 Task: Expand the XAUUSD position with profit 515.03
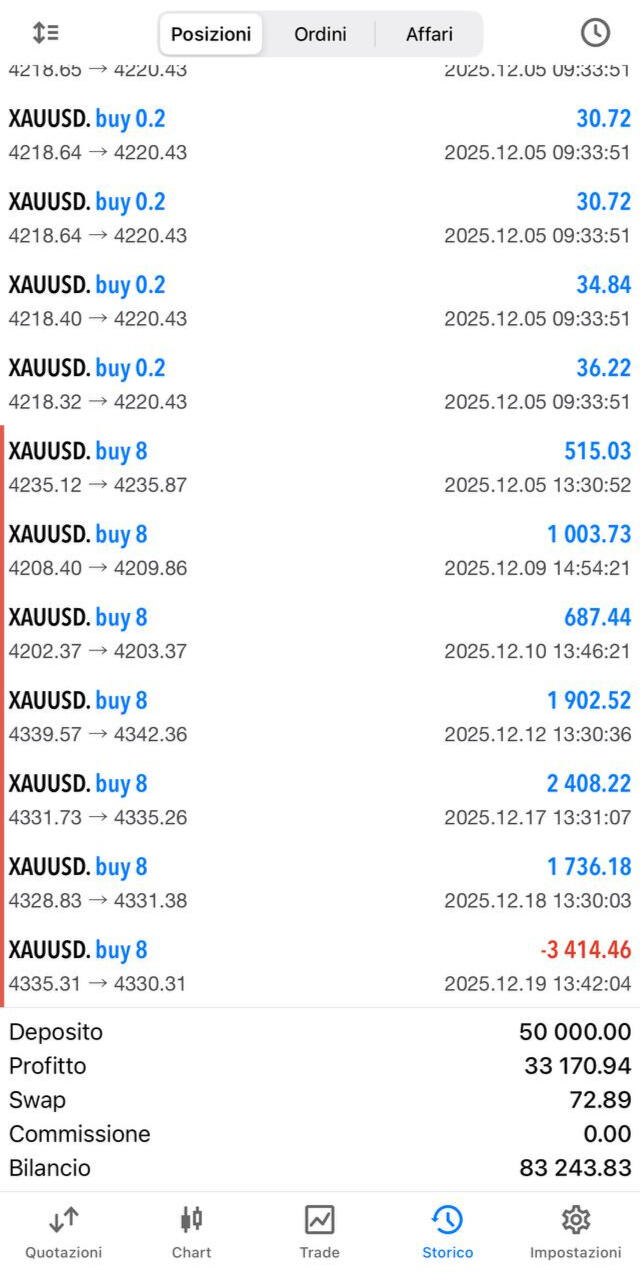pos(320,467)
